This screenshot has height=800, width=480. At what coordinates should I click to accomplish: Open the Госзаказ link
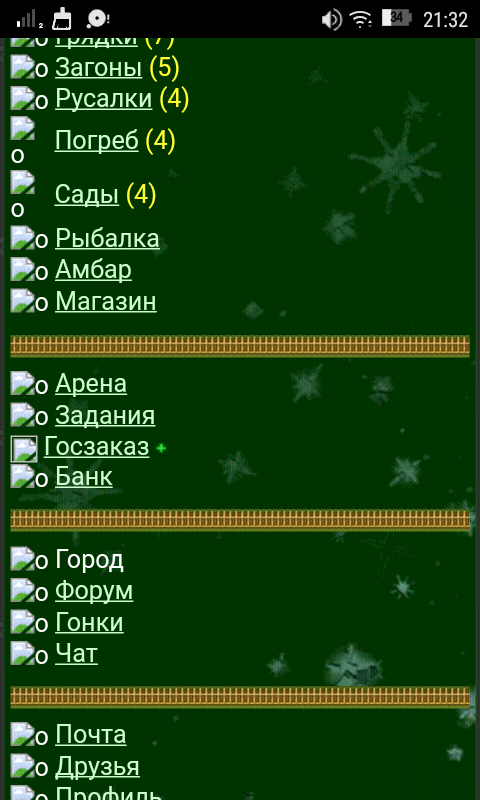coord(96,447)
